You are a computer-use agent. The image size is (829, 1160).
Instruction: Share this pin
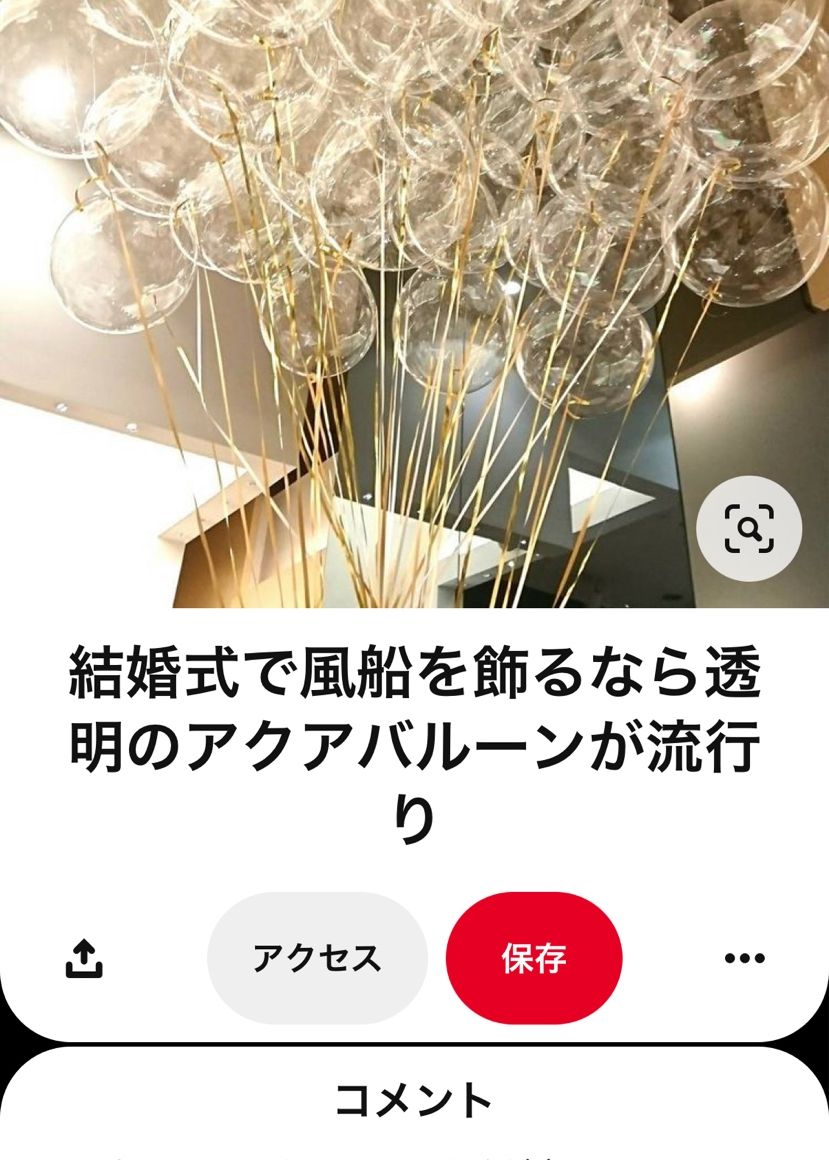pos(84,959)
